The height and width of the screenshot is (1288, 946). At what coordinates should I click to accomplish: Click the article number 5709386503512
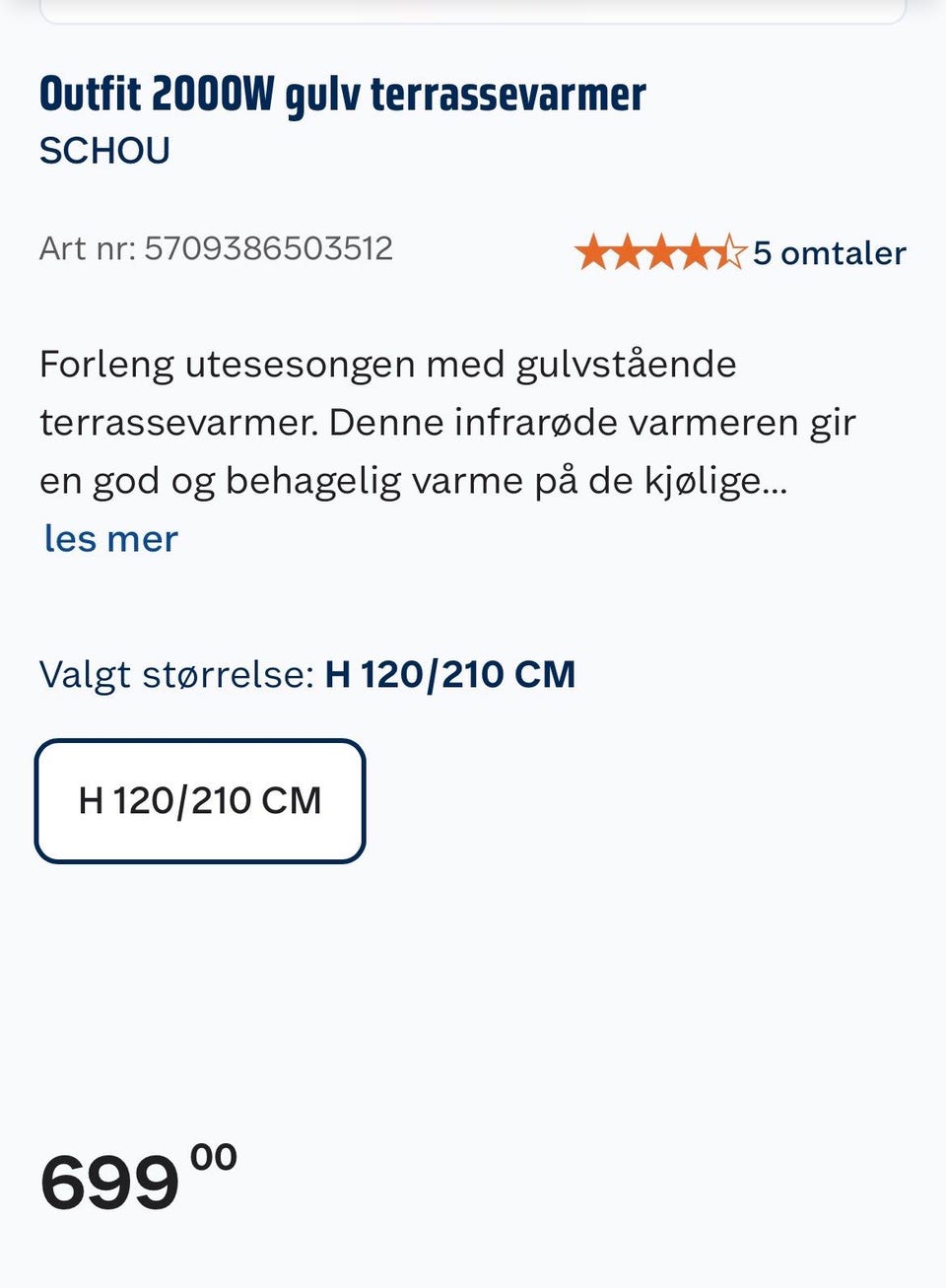[x=268, y=248]
